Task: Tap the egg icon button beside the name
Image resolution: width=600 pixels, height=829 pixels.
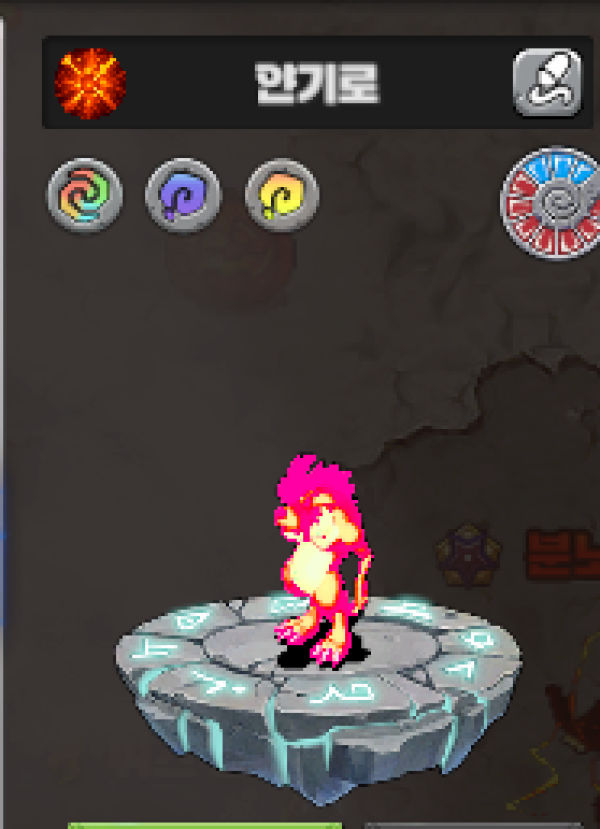Action: click(x=547, y=83)
